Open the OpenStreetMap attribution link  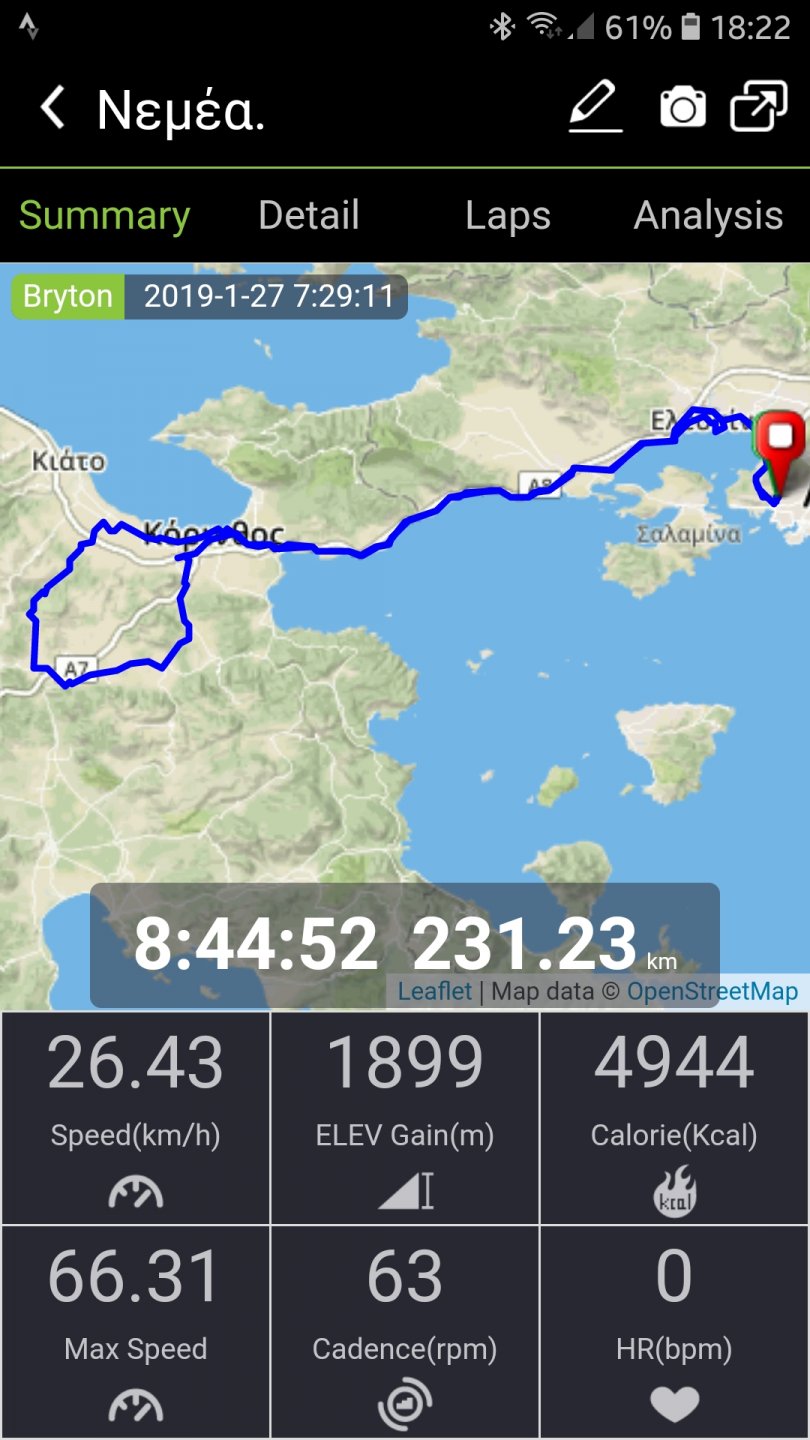point(712,991)
